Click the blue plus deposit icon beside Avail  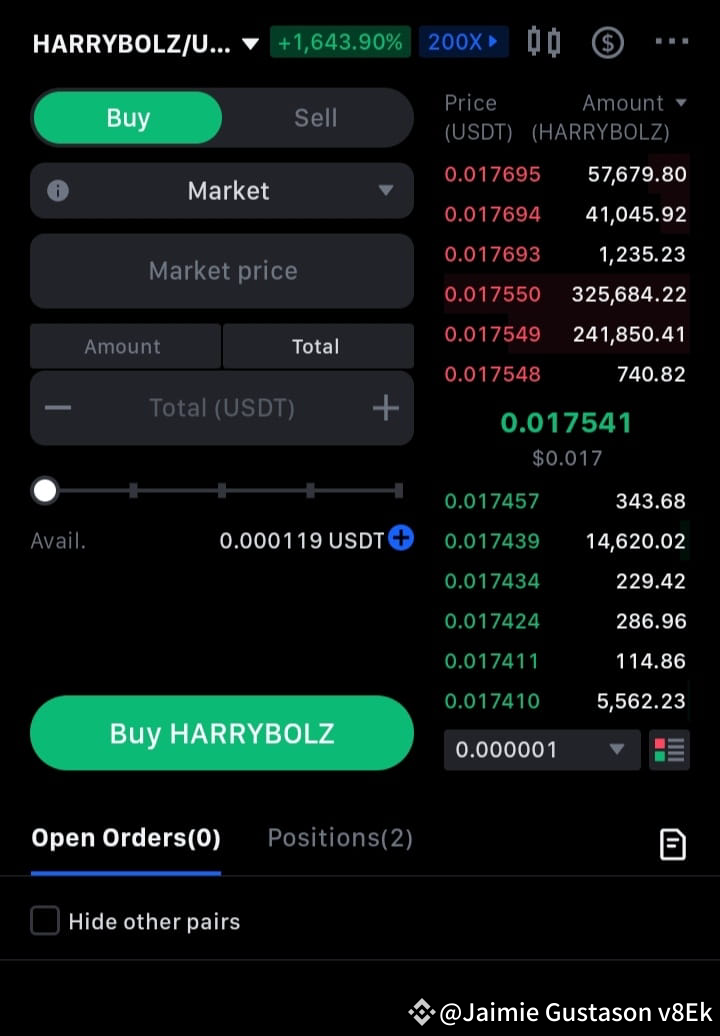point(400,539)
